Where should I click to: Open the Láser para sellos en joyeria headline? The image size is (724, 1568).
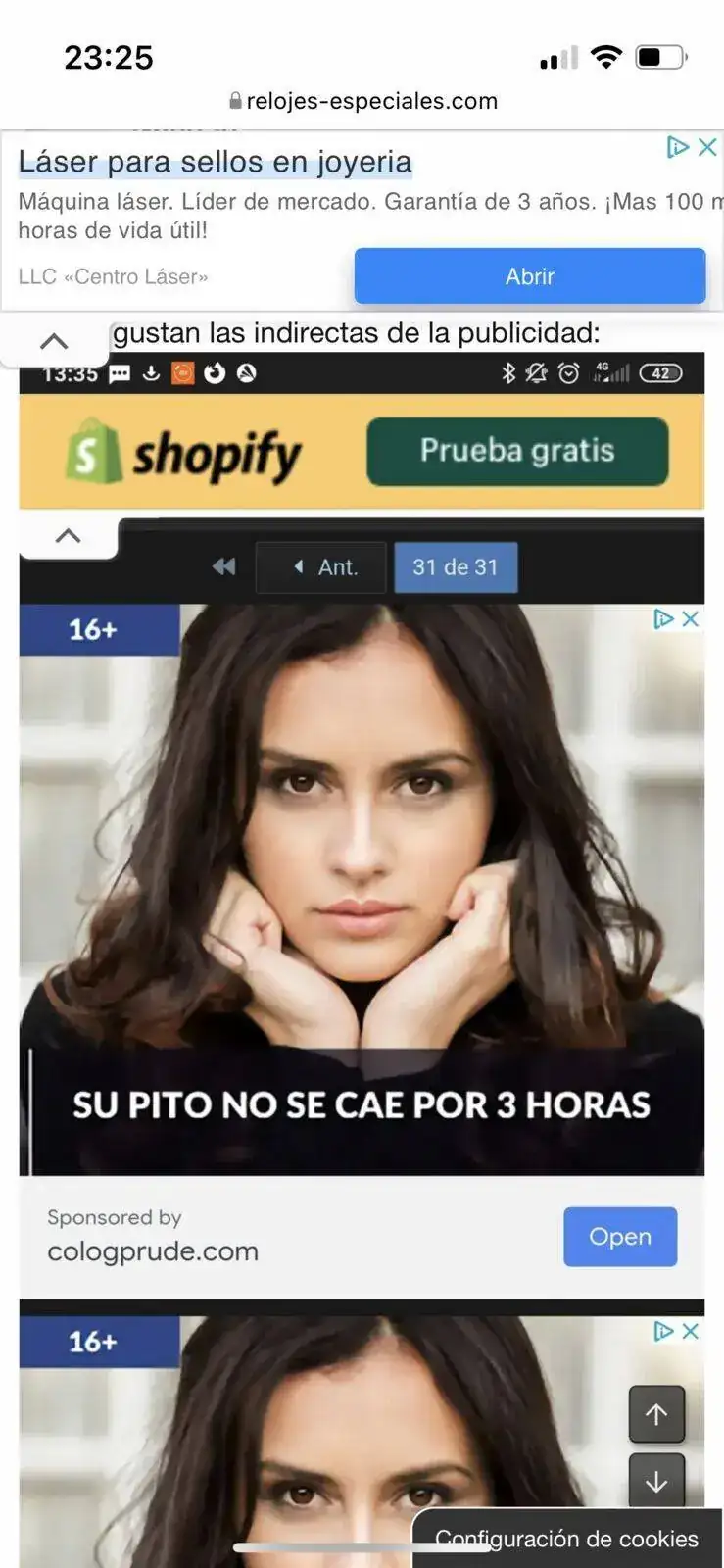[x=215, y=162]
